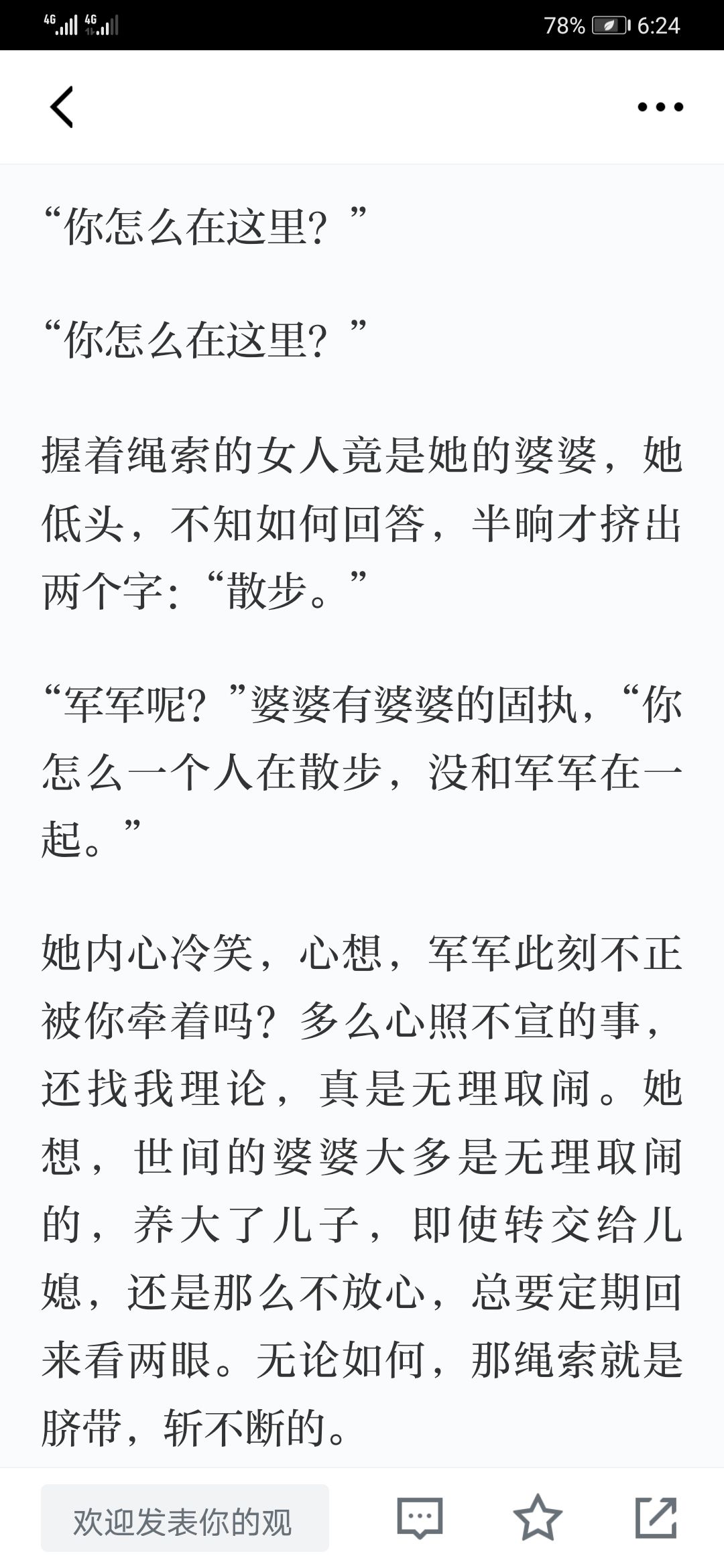
Task: Share the article via the share icon
Action: (656, 1517)
